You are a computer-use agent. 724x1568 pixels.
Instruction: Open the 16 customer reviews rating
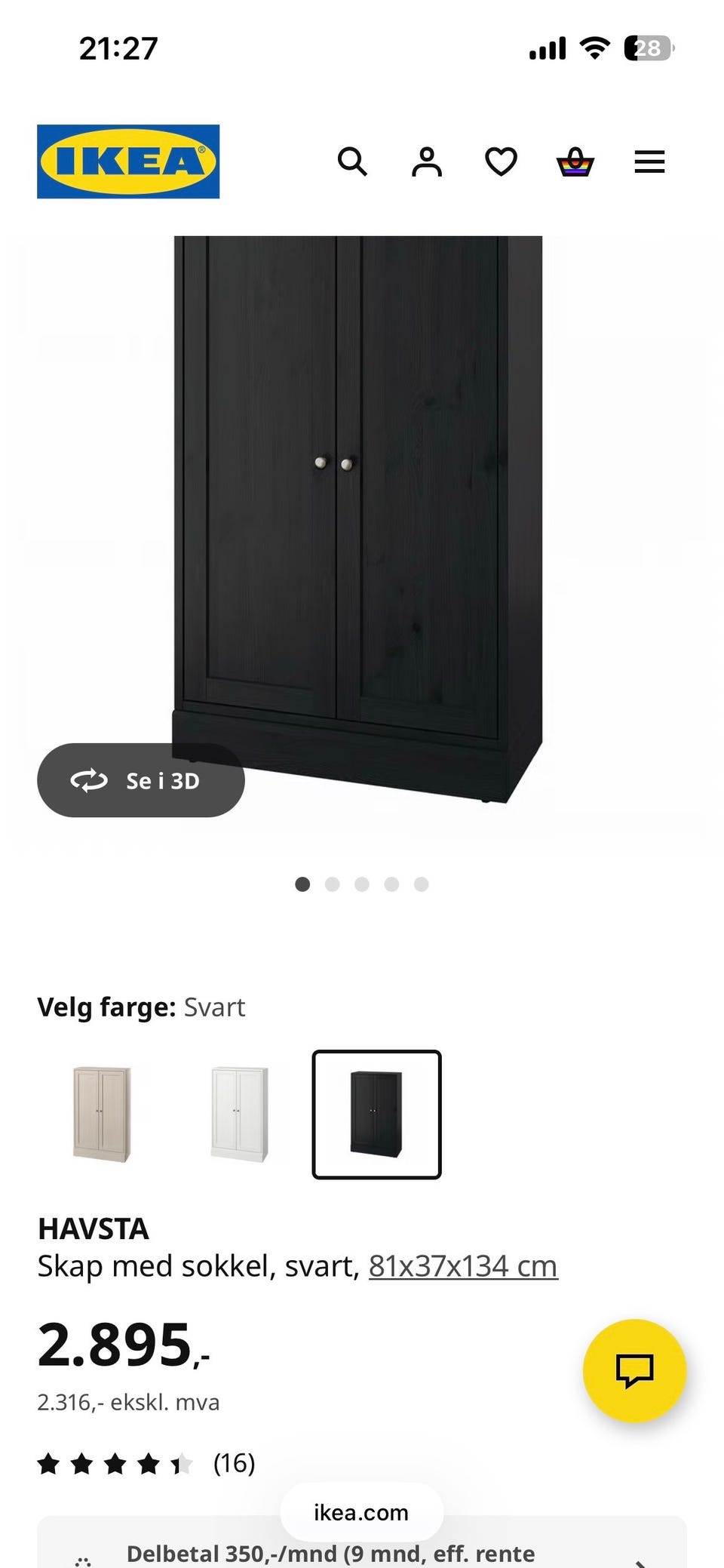(x=146, y=1464)
